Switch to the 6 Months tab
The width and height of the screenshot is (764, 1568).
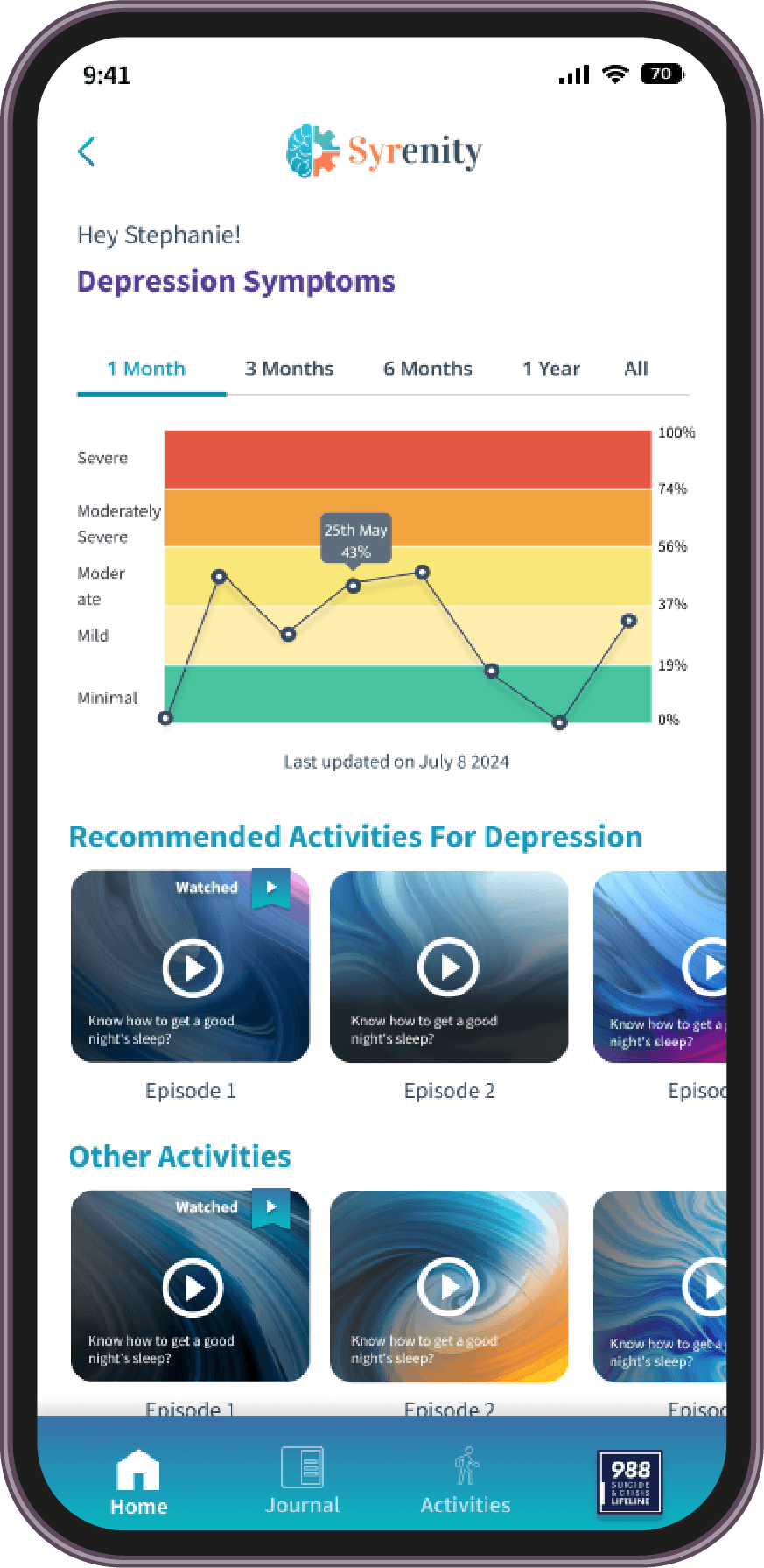tap(427, 369)
